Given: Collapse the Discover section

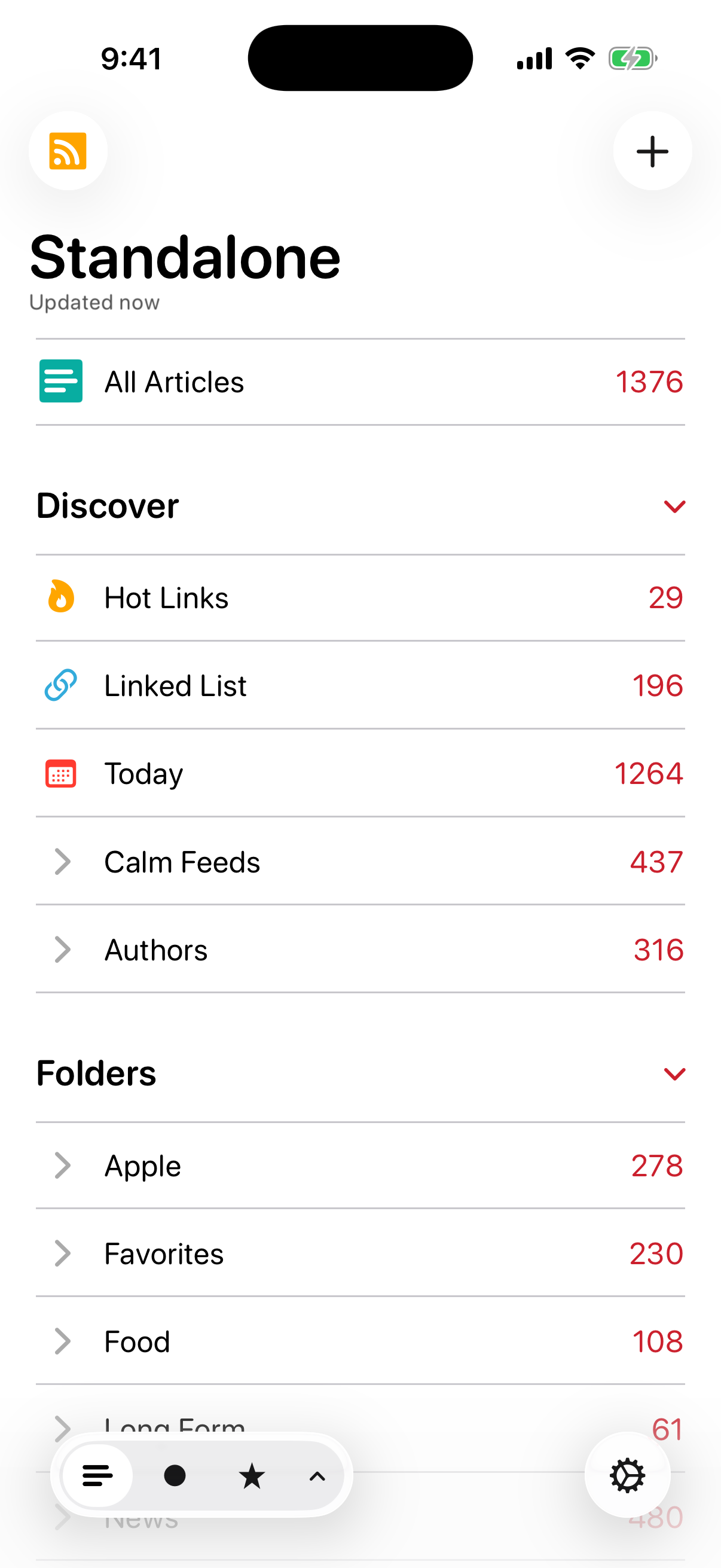Looking at the screenshot, I should pyautogui.click(x=674, y=506).
